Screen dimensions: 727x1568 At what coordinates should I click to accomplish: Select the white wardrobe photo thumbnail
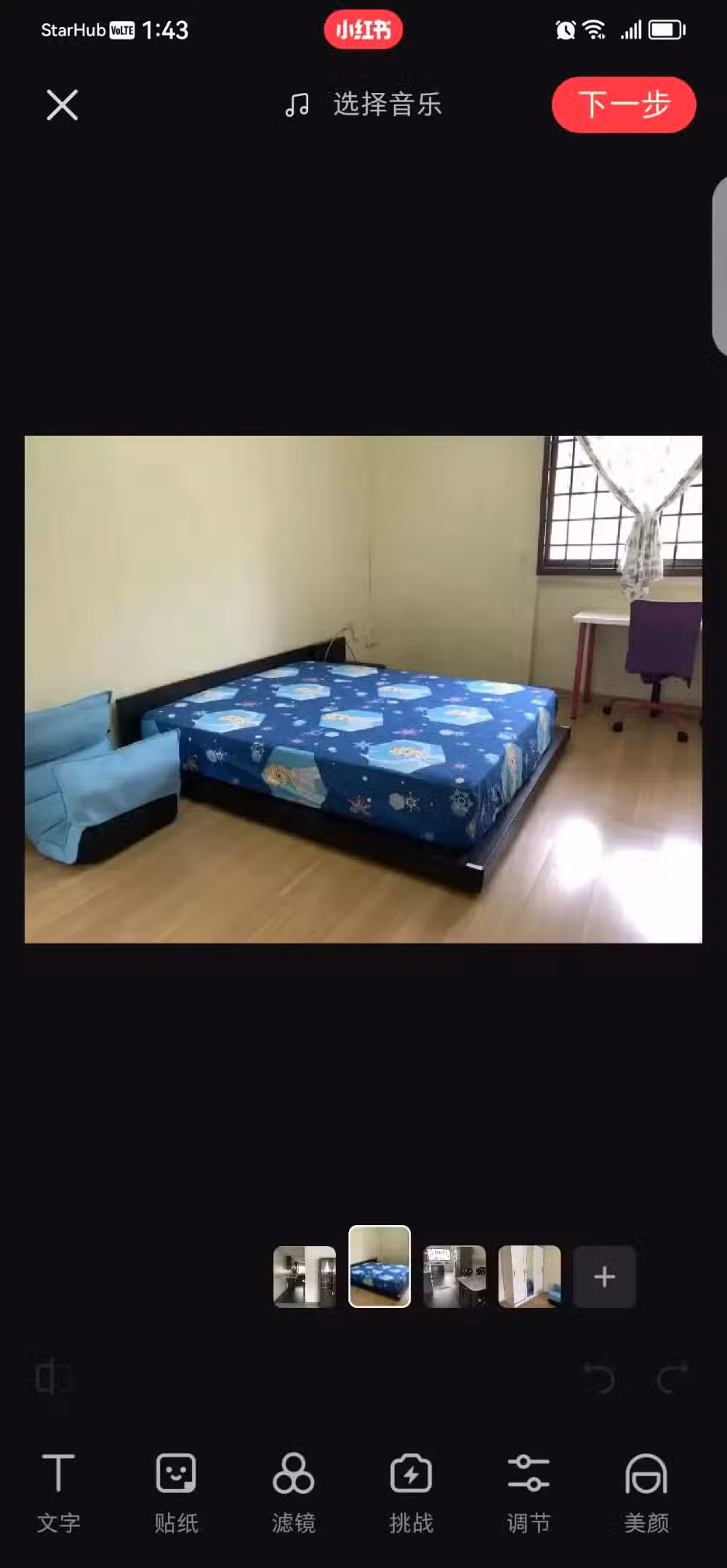[x=529, y=1277]
